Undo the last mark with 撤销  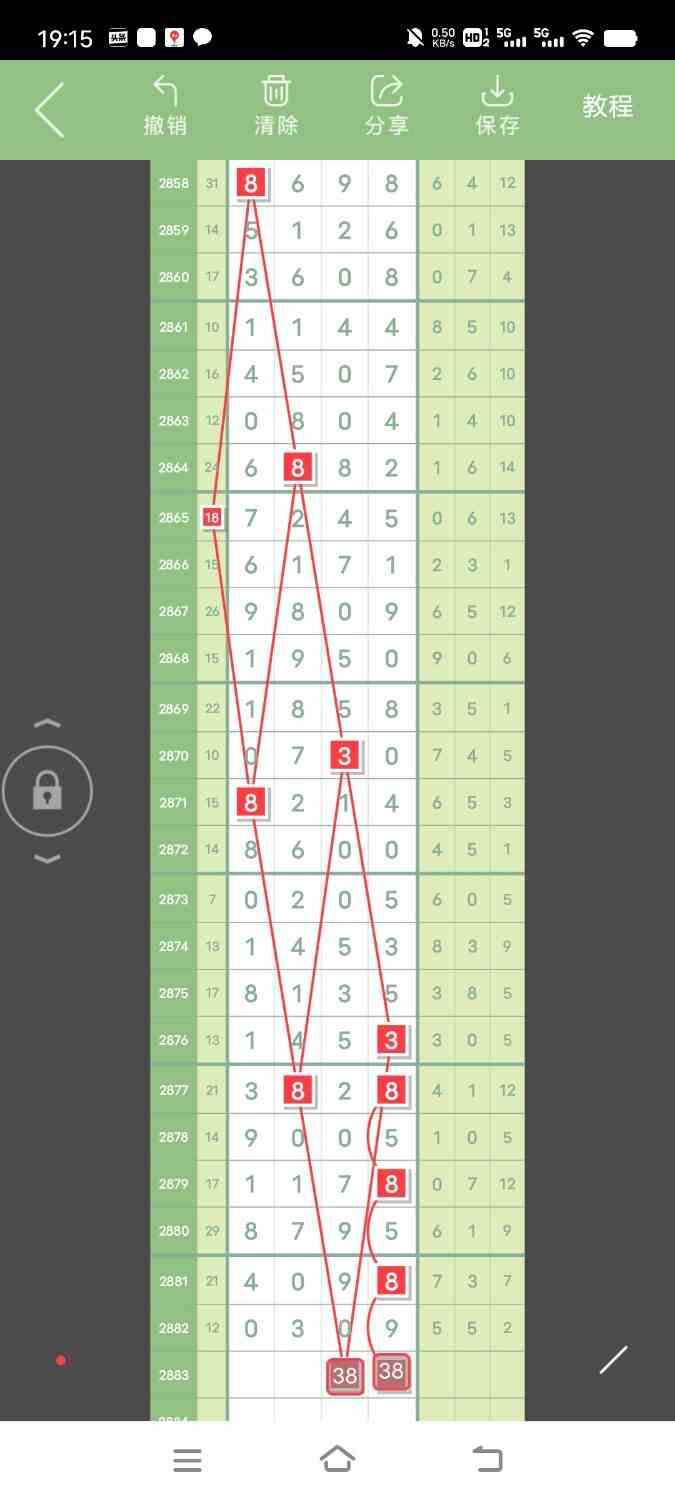(165, 106)
